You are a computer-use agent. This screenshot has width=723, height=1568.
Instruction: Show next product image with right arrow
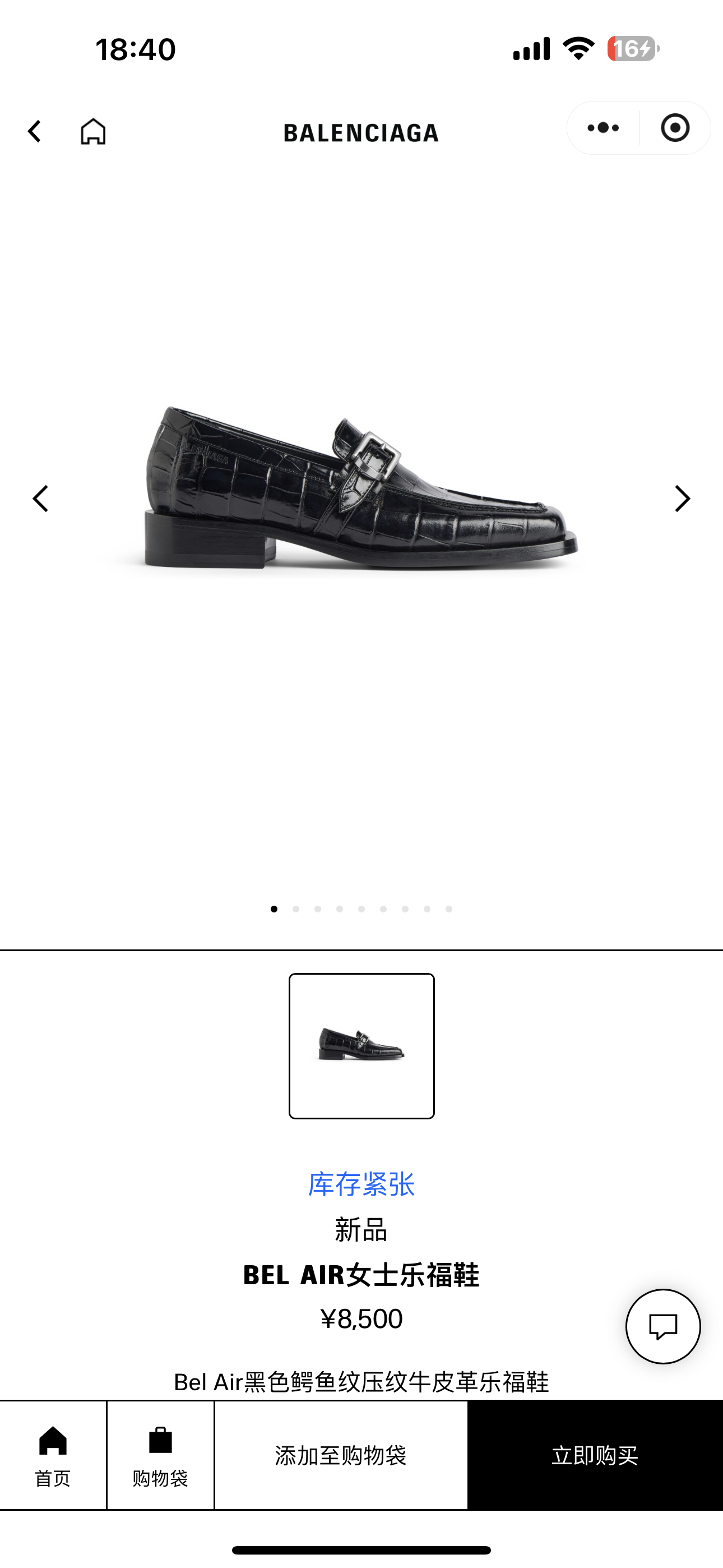(682, 498)
